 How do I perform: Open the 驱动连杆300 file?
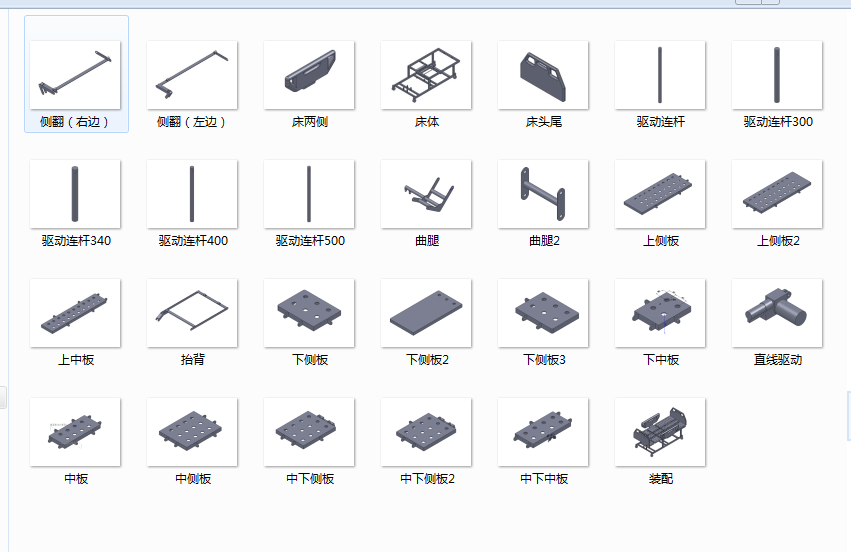[x=777, y=75]
